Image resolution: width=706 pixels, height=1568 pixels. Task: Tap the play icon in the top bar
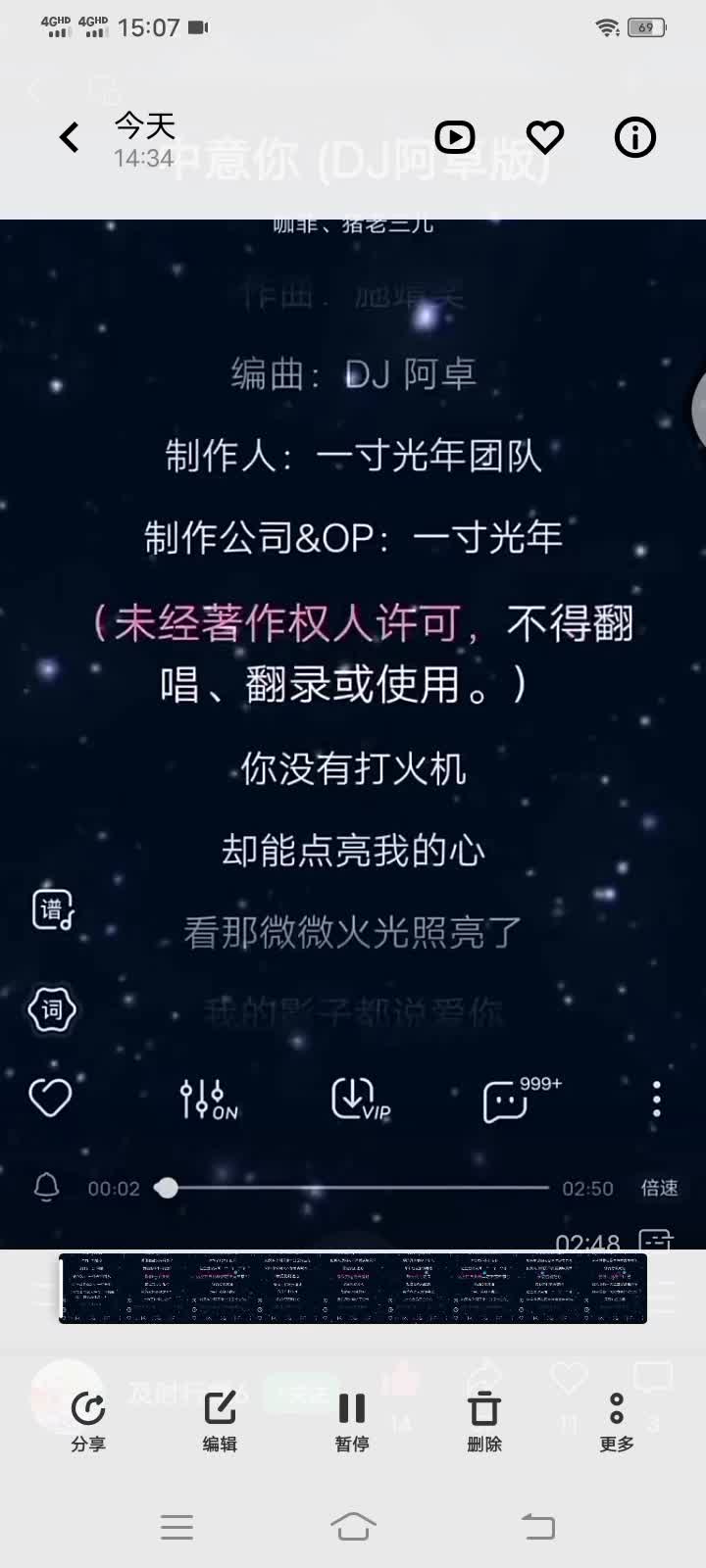tap(455, 138)
